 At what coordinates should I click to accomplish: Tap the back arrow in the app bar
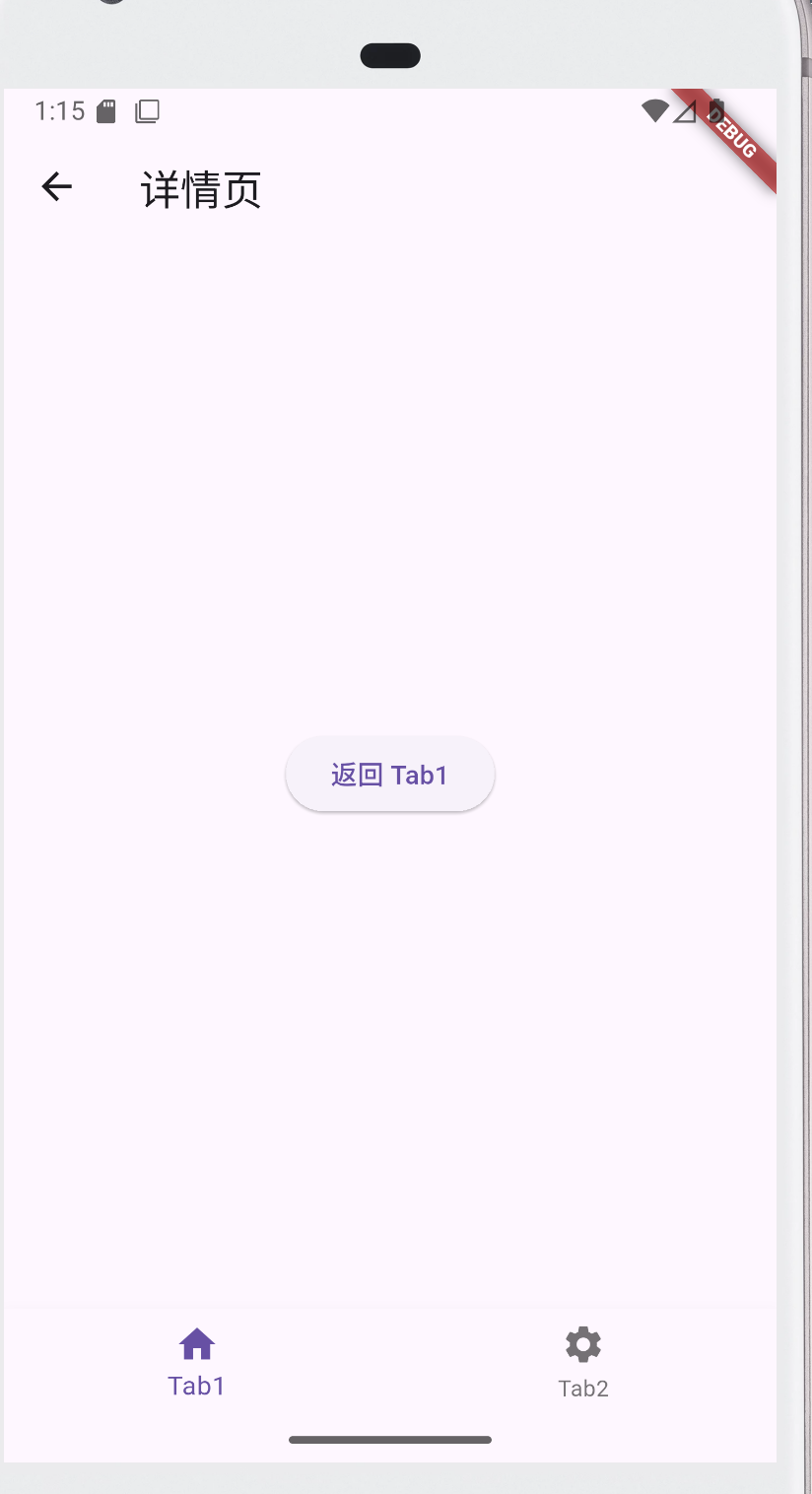56,187
